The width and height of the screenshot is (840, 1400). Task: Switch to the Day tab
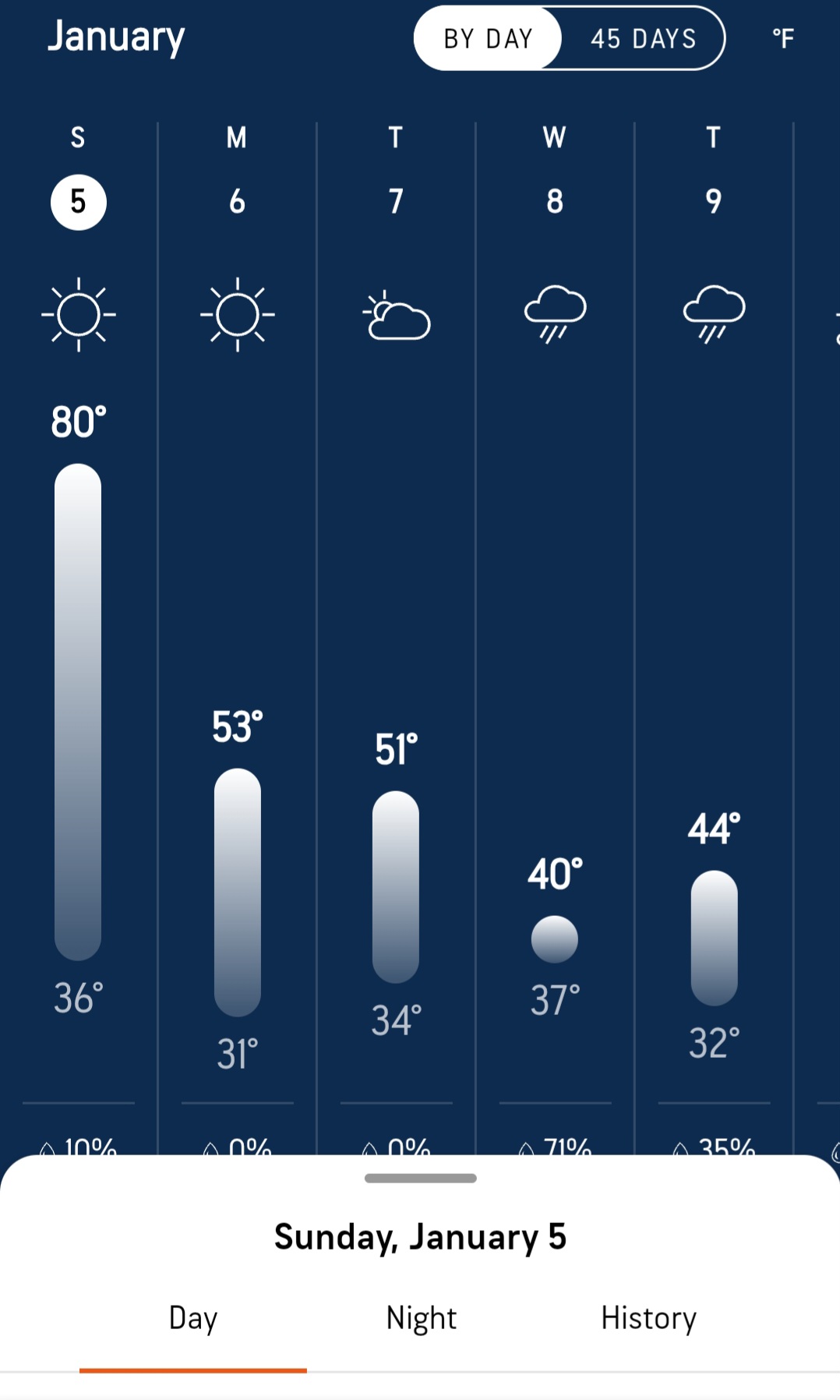click(x=193, y=1318)
